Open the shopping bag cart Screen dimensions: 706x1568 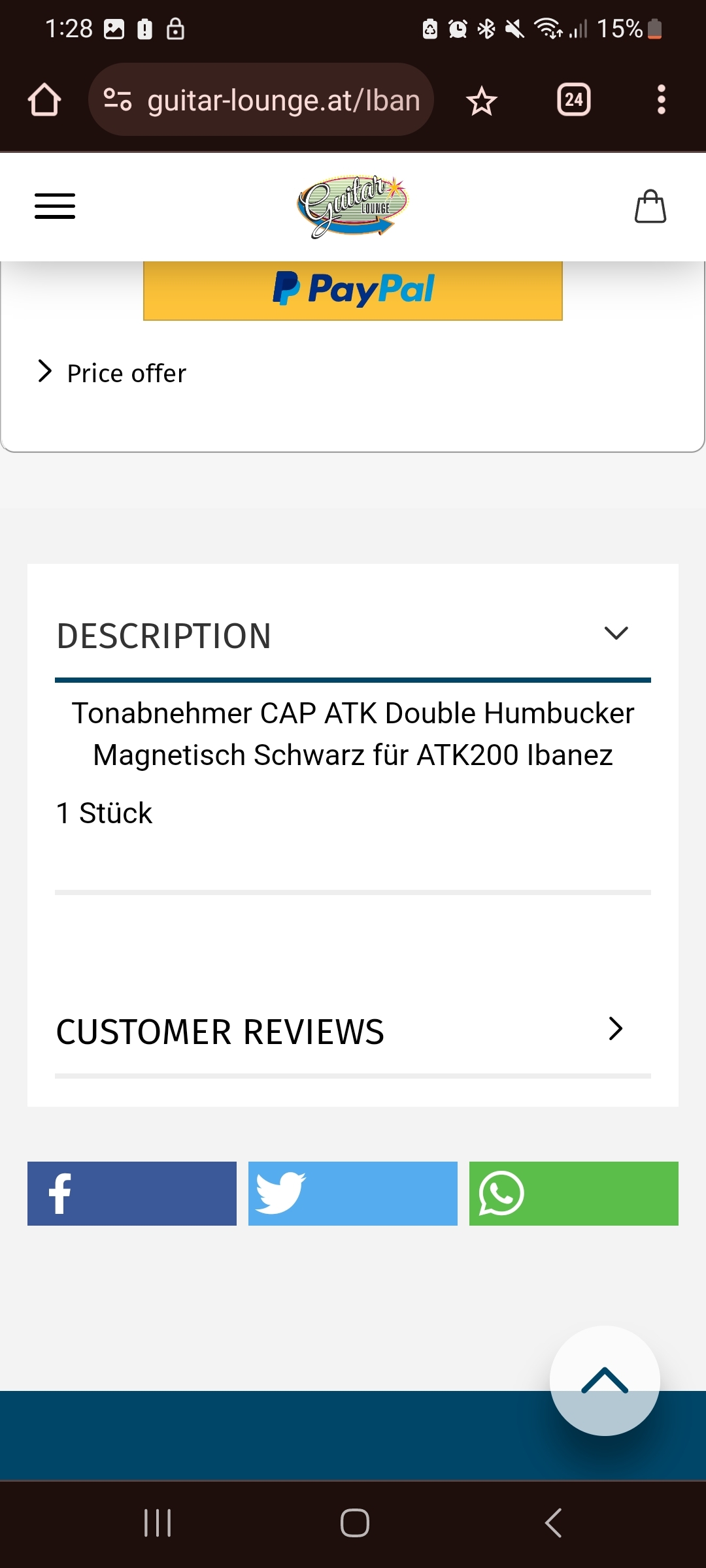[650, 206]
